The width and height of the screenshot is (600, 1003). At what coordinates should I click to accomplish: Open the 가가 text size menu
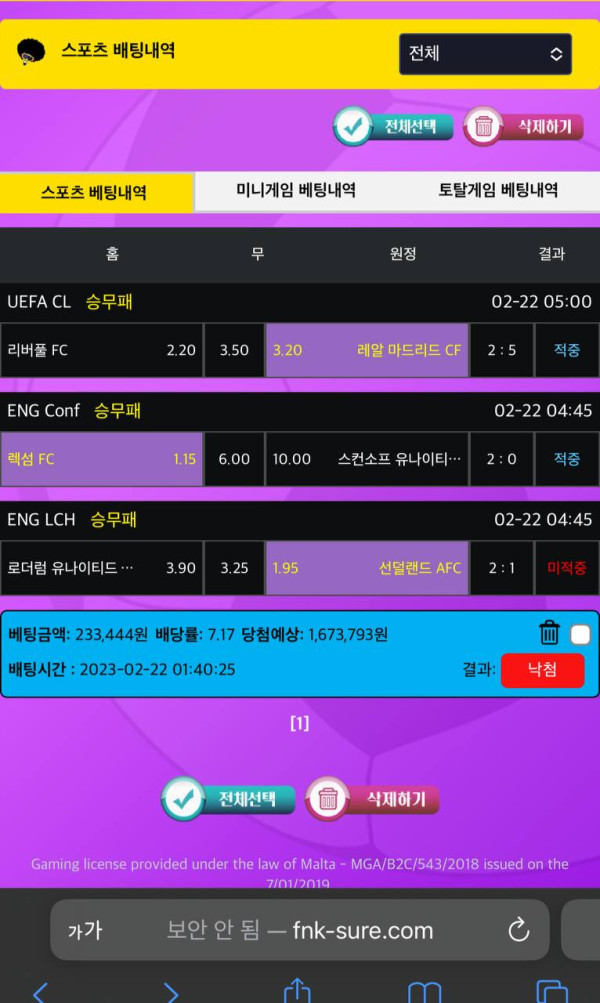pyautogui.click(x=85, y=930)
